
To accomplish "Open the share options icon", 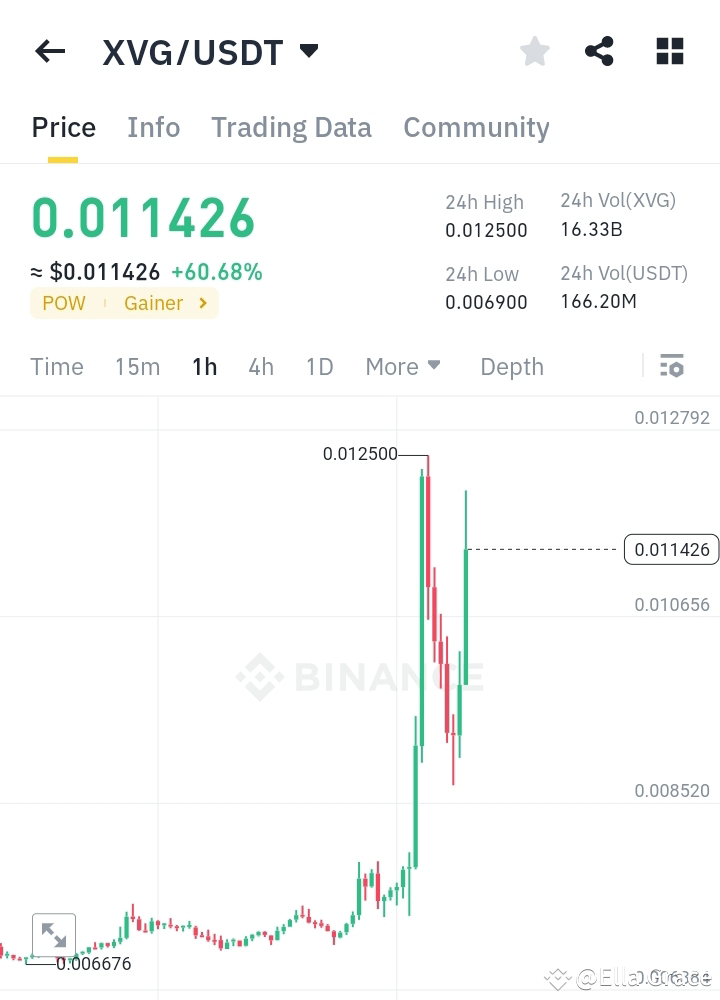I will [599, 51].
